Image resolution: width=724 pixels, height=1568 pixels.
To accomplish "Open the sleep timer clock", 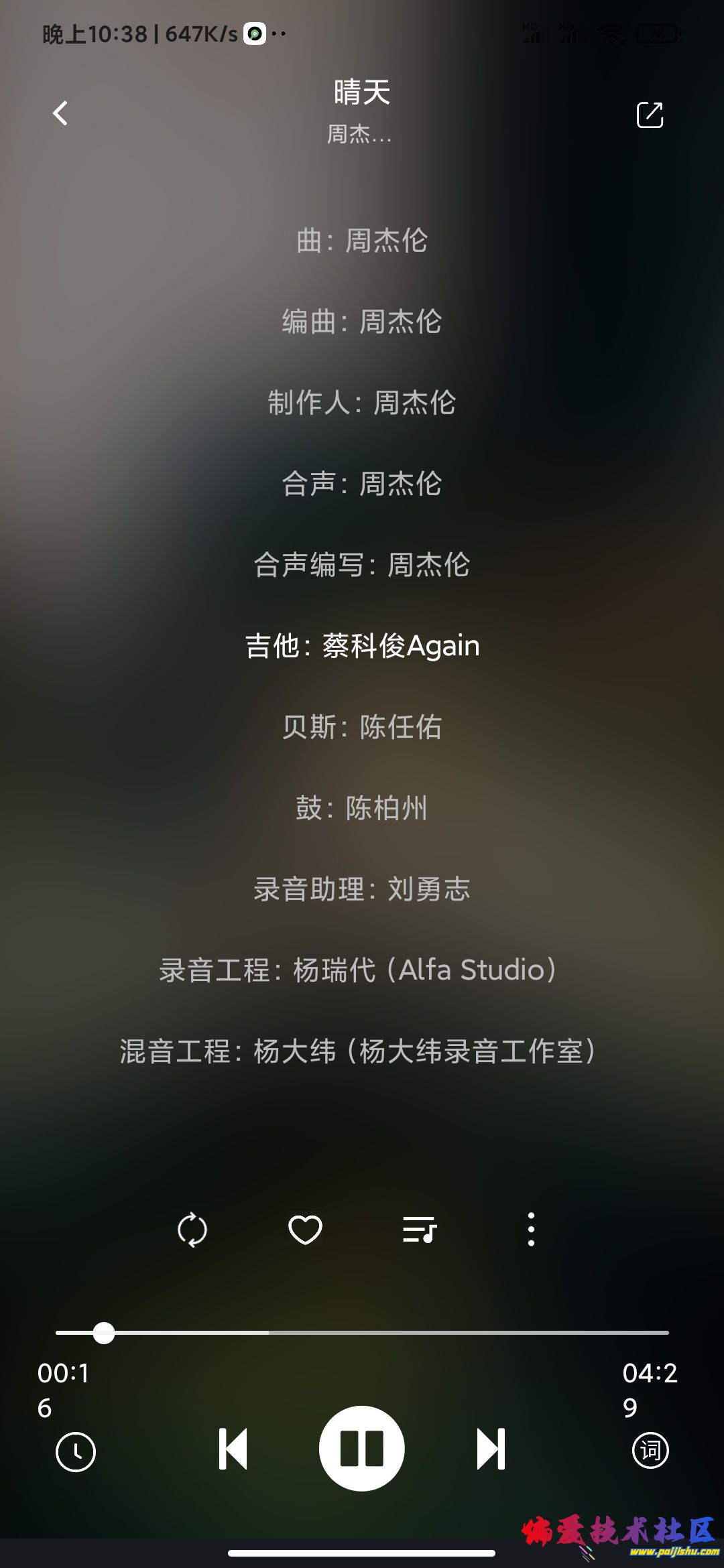I will tap(75, 1452).
